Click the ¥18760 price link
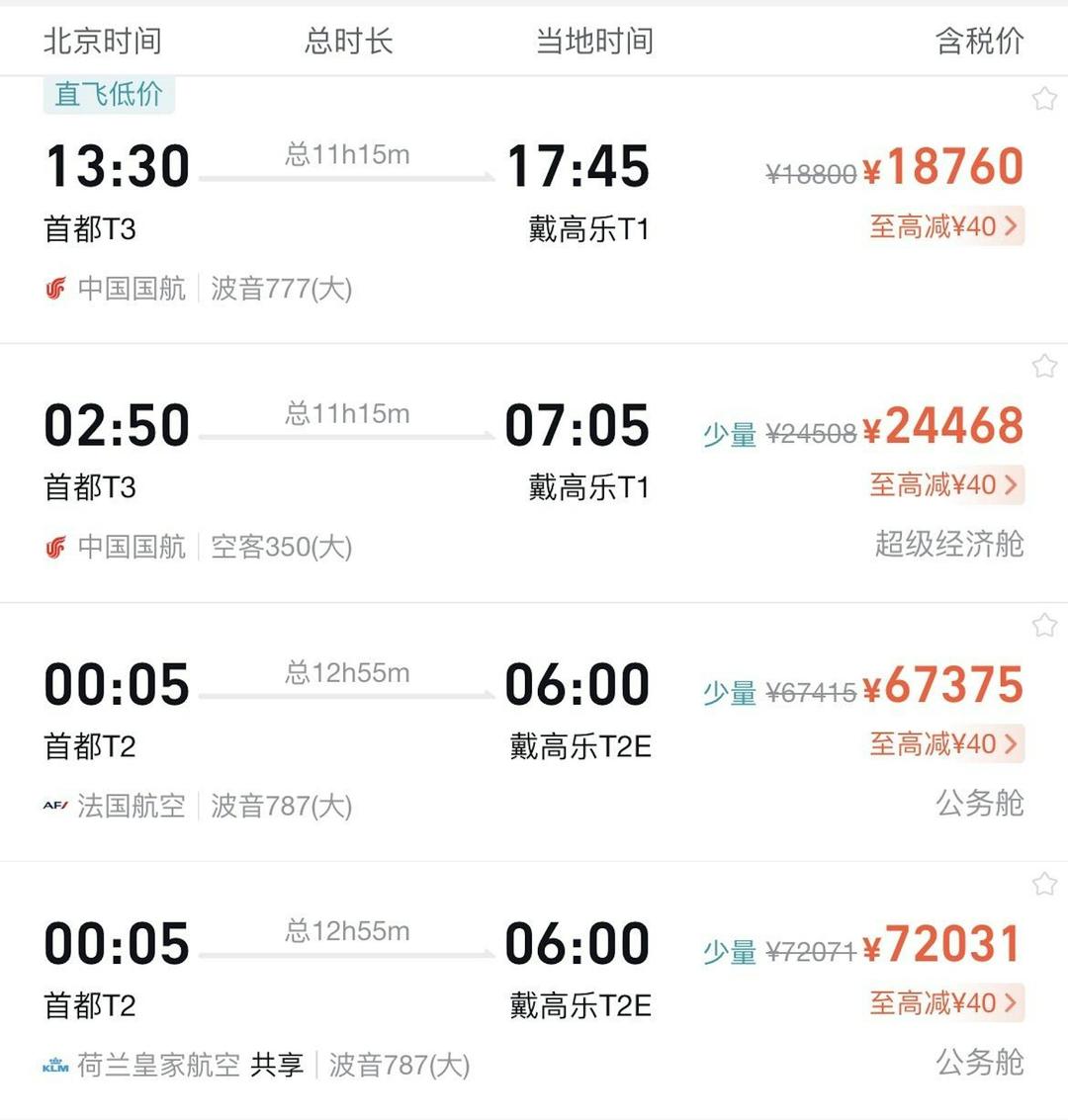Screen dimensions: 1068x1120 tap(944, 166)
